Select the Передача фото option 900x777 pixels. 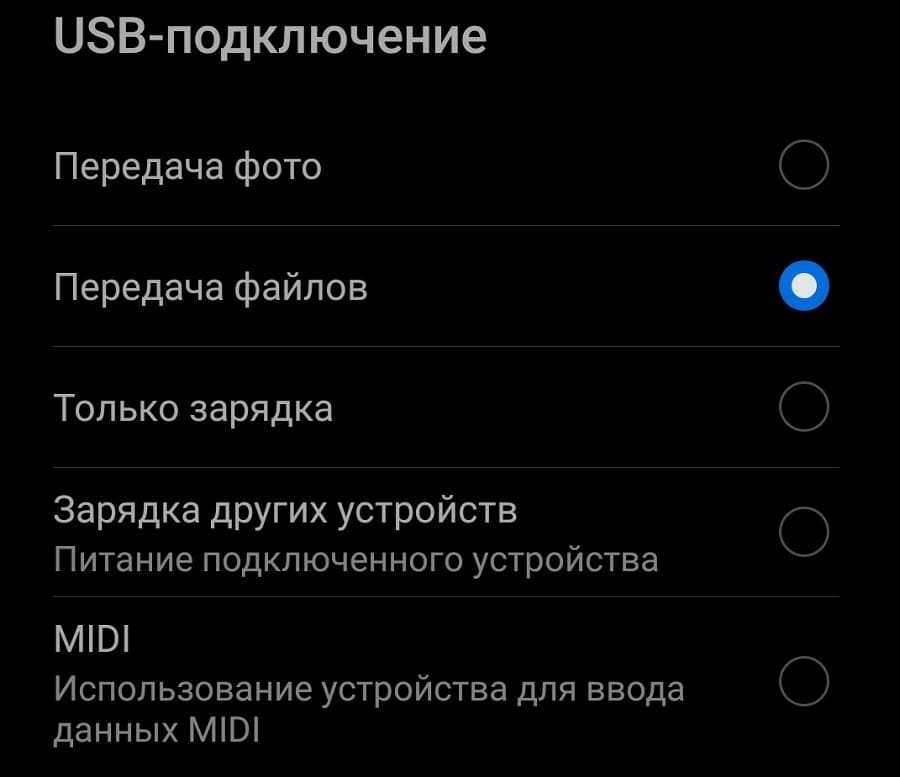[803, 166]
